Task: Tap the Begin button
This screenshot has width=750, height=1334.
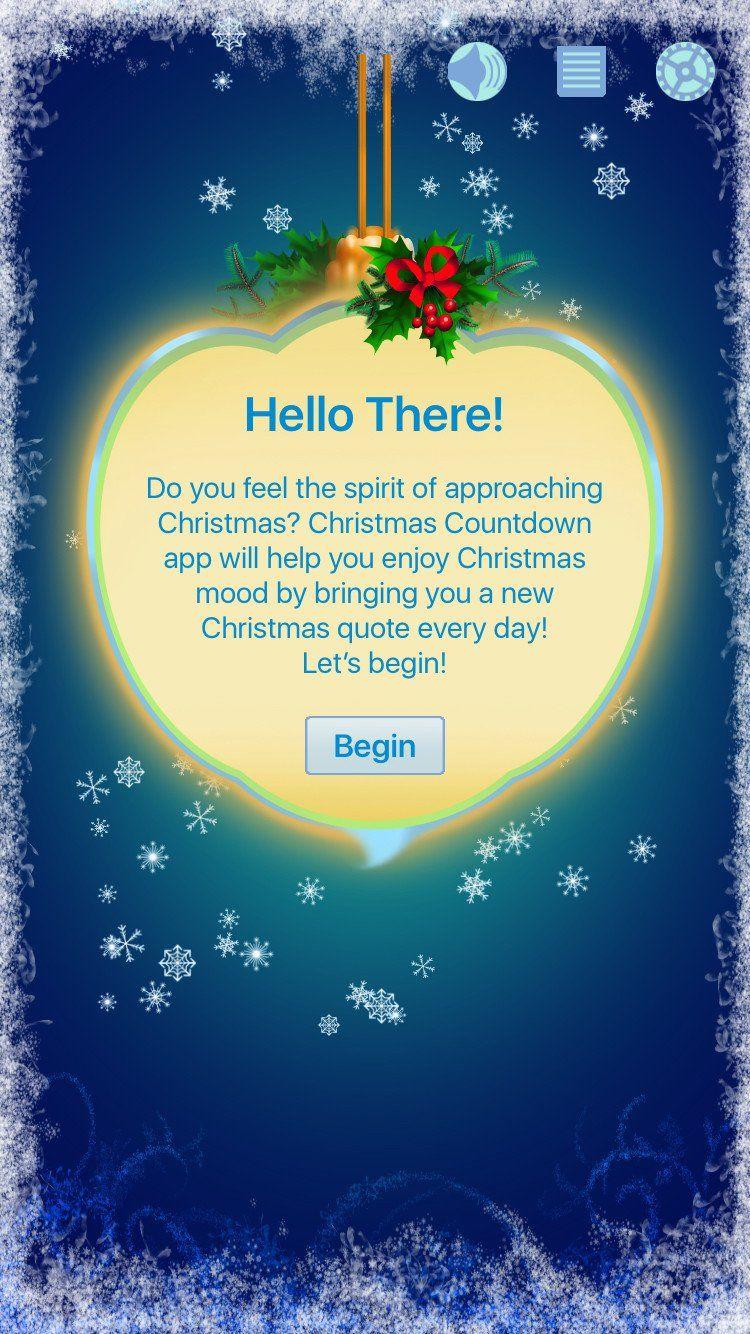Action: 374,746
